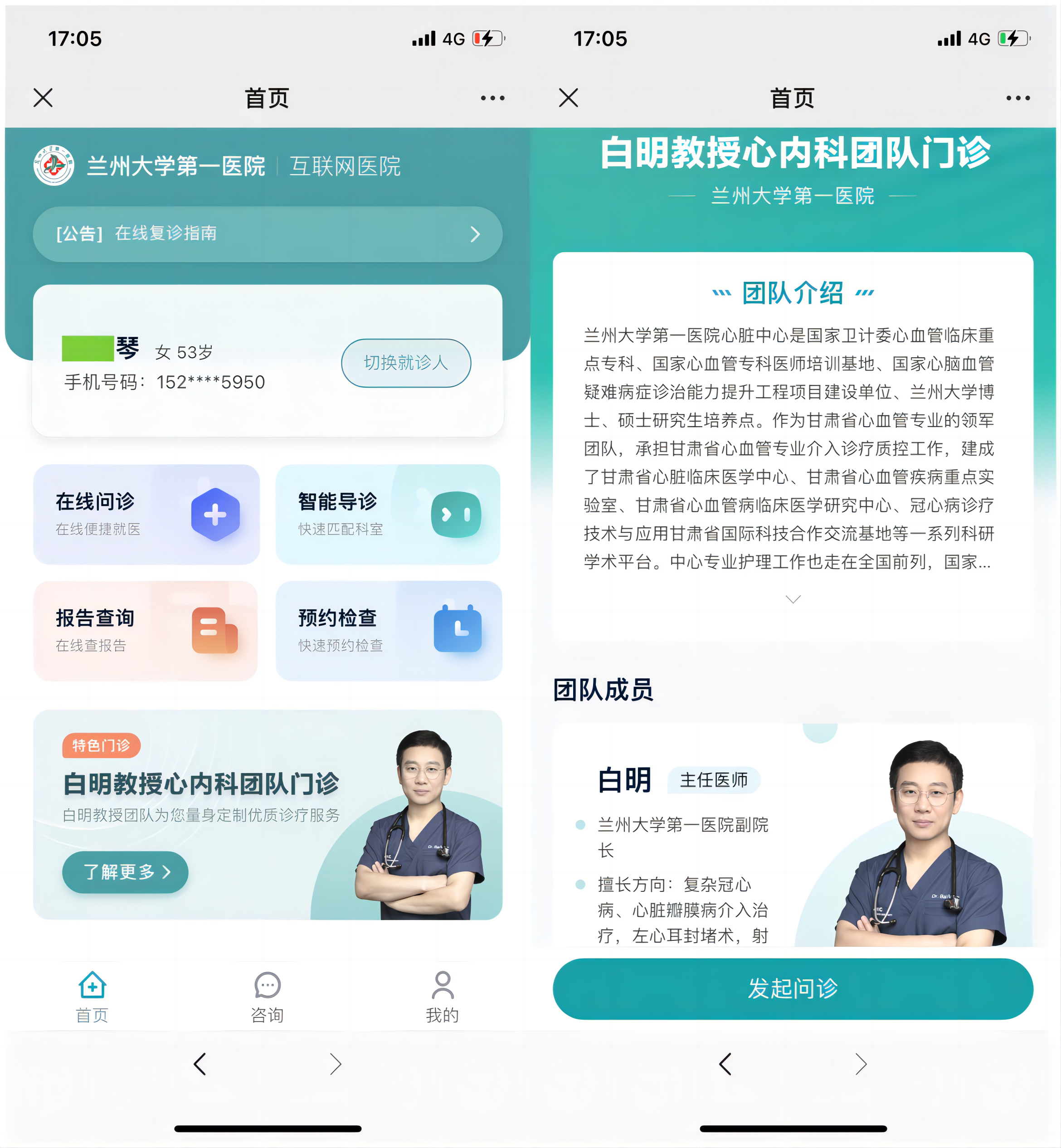Select the 首页 bottom tab

coord(92,997)
